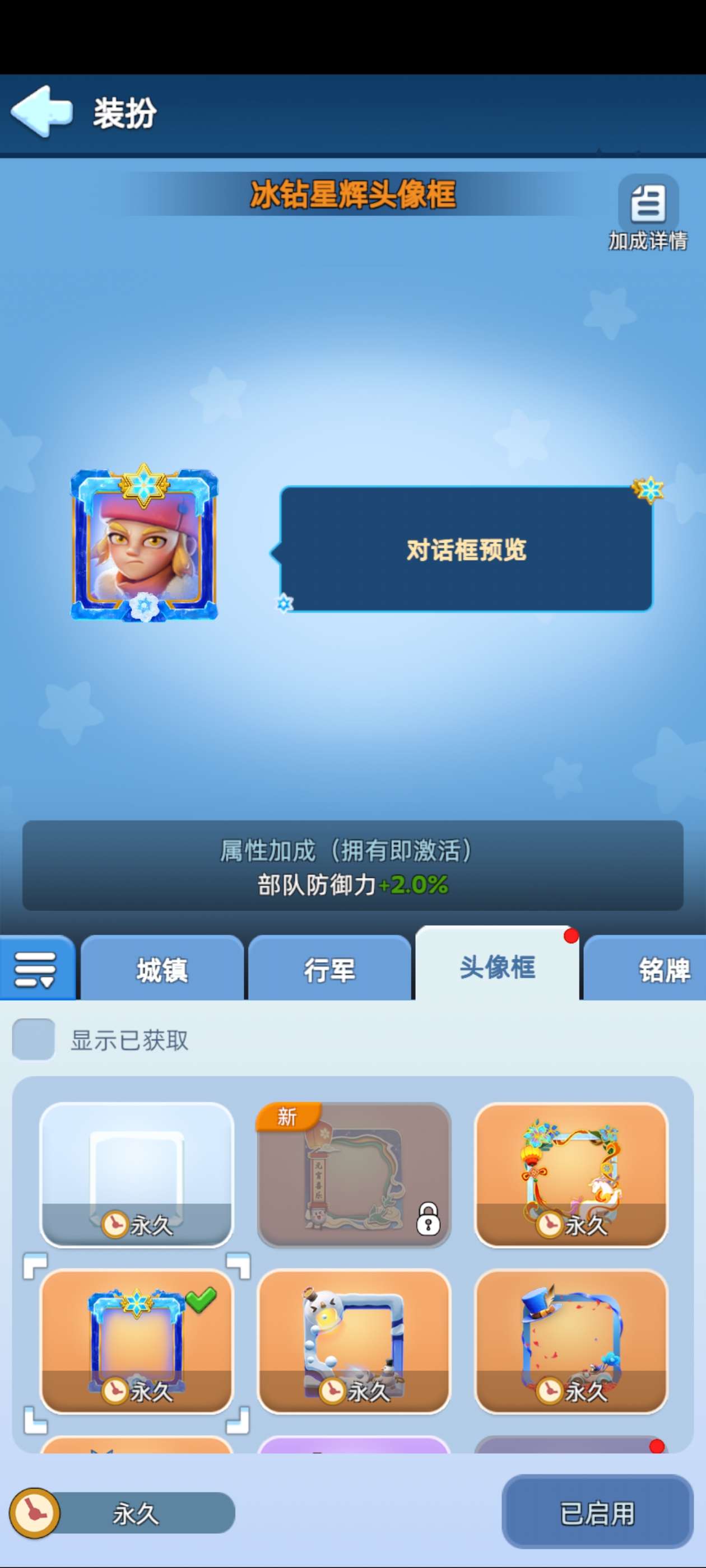Open 加成详情 bonus details

pos(648,212)
